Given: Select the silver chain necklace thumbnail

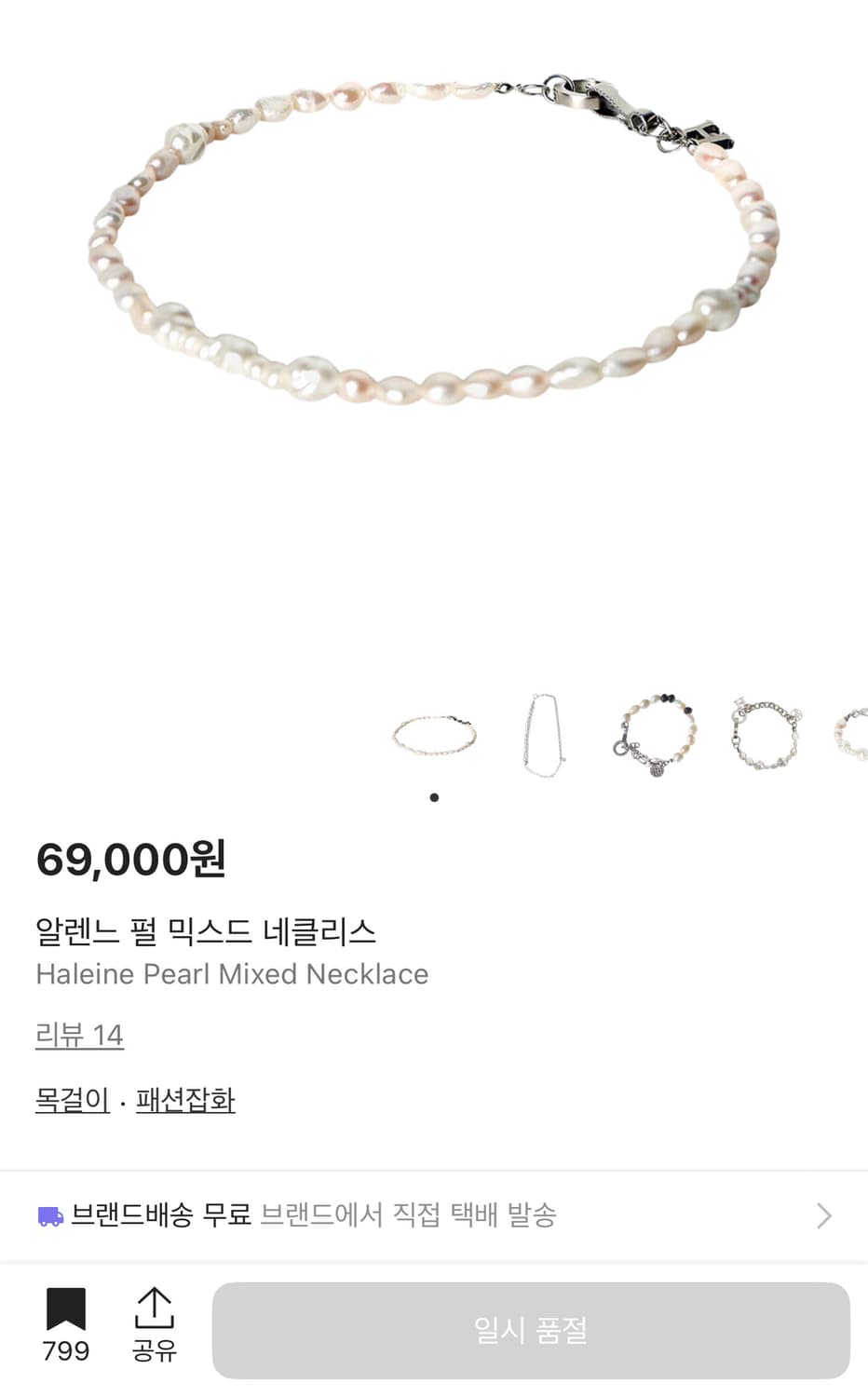Looking at the screenshot, I should 543,737.
